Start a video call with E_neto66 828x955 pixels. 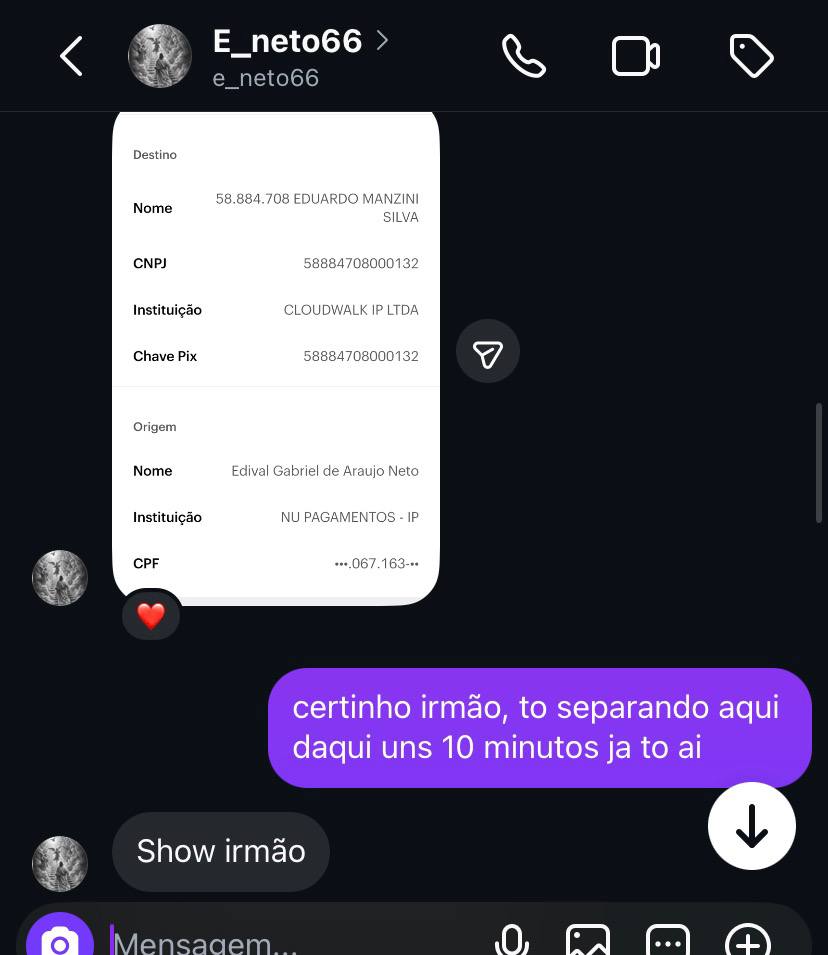636,55
